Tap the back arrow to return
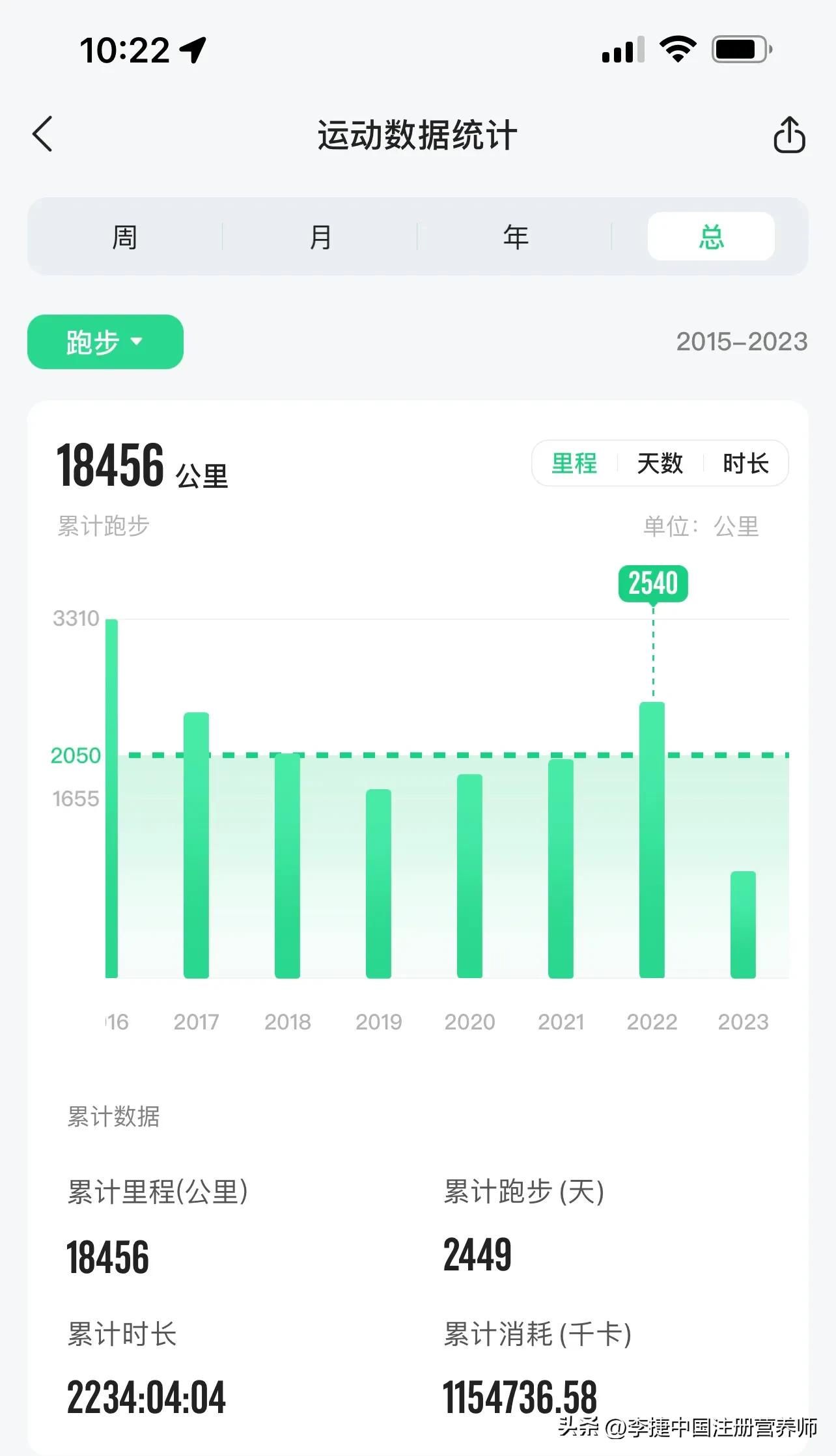 43,134
